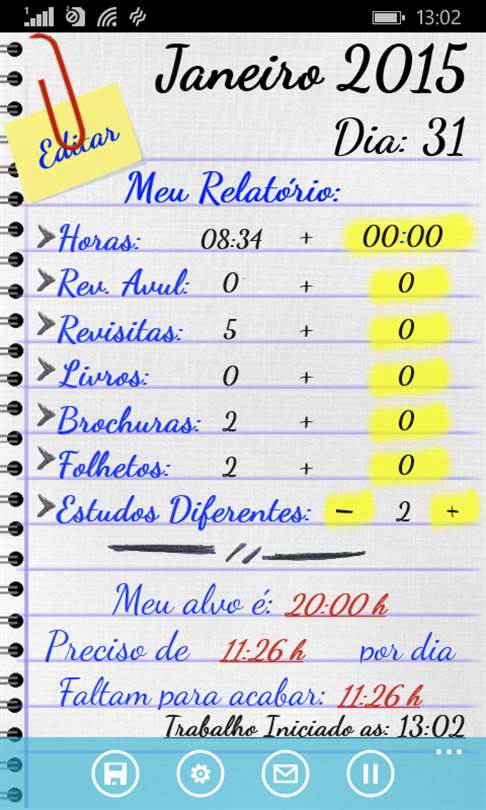Pause the running work timer
This screenshot has height=810, width=486.
(x=370, y=774)
